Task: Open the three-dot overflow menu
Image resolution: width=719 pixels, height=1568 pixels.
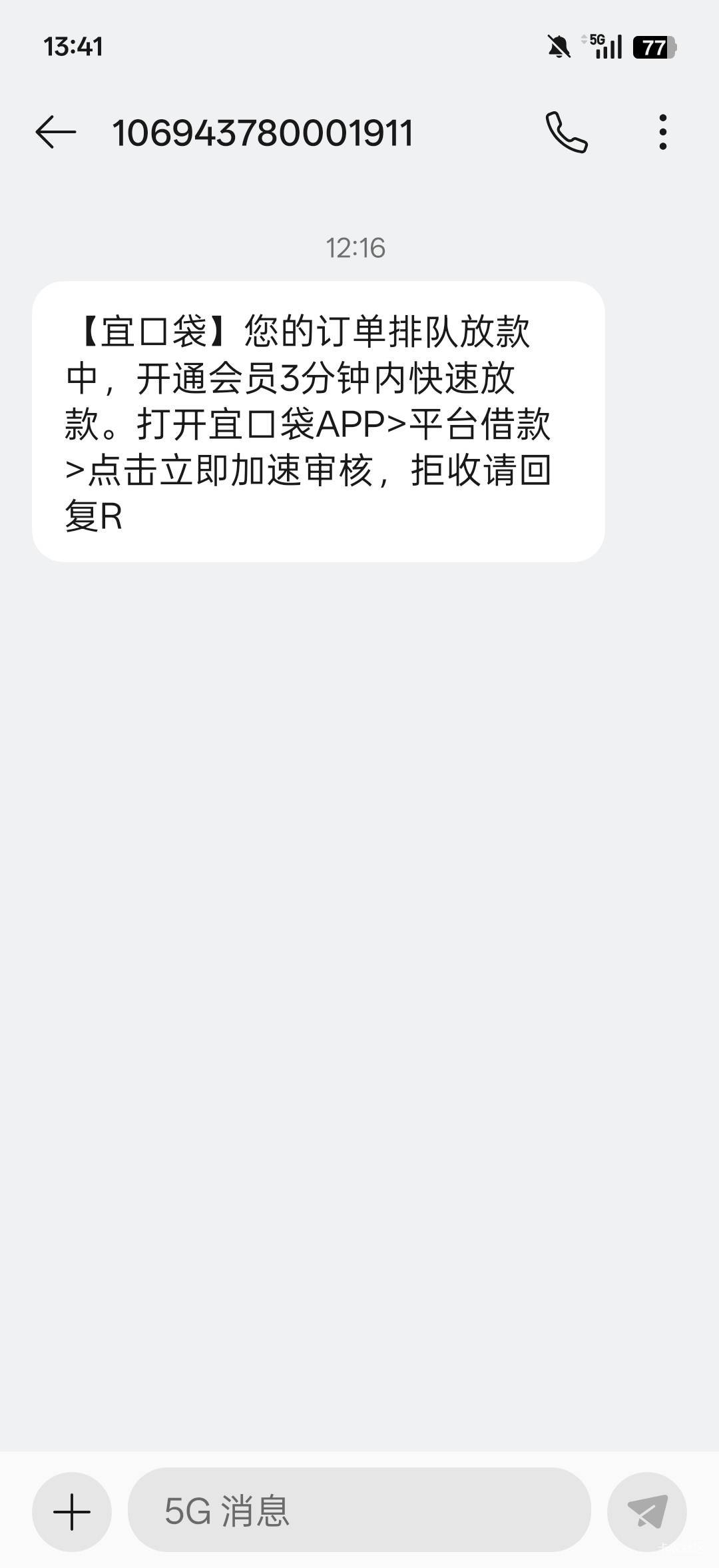Action: (662, 132)
